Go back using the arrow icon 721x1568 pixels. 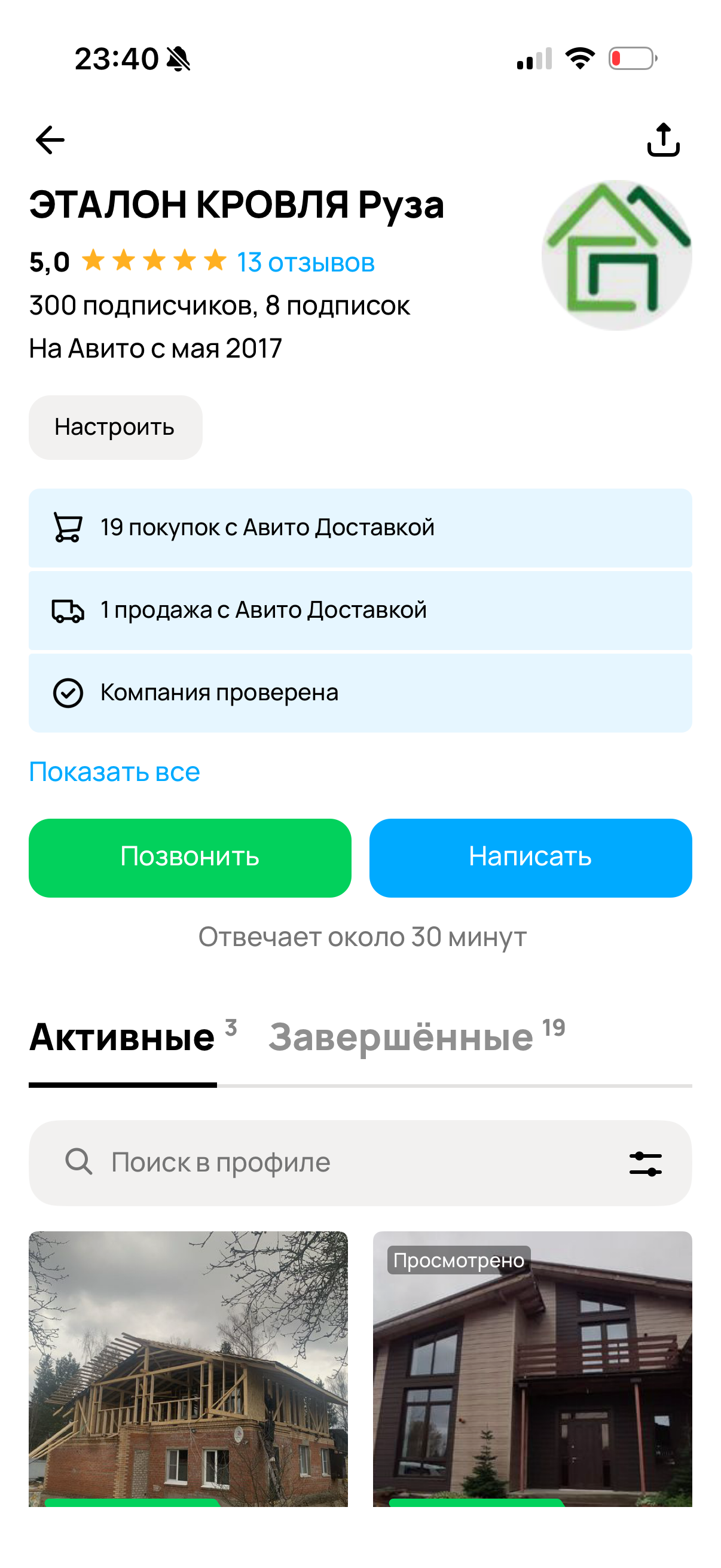click(50, 140)
